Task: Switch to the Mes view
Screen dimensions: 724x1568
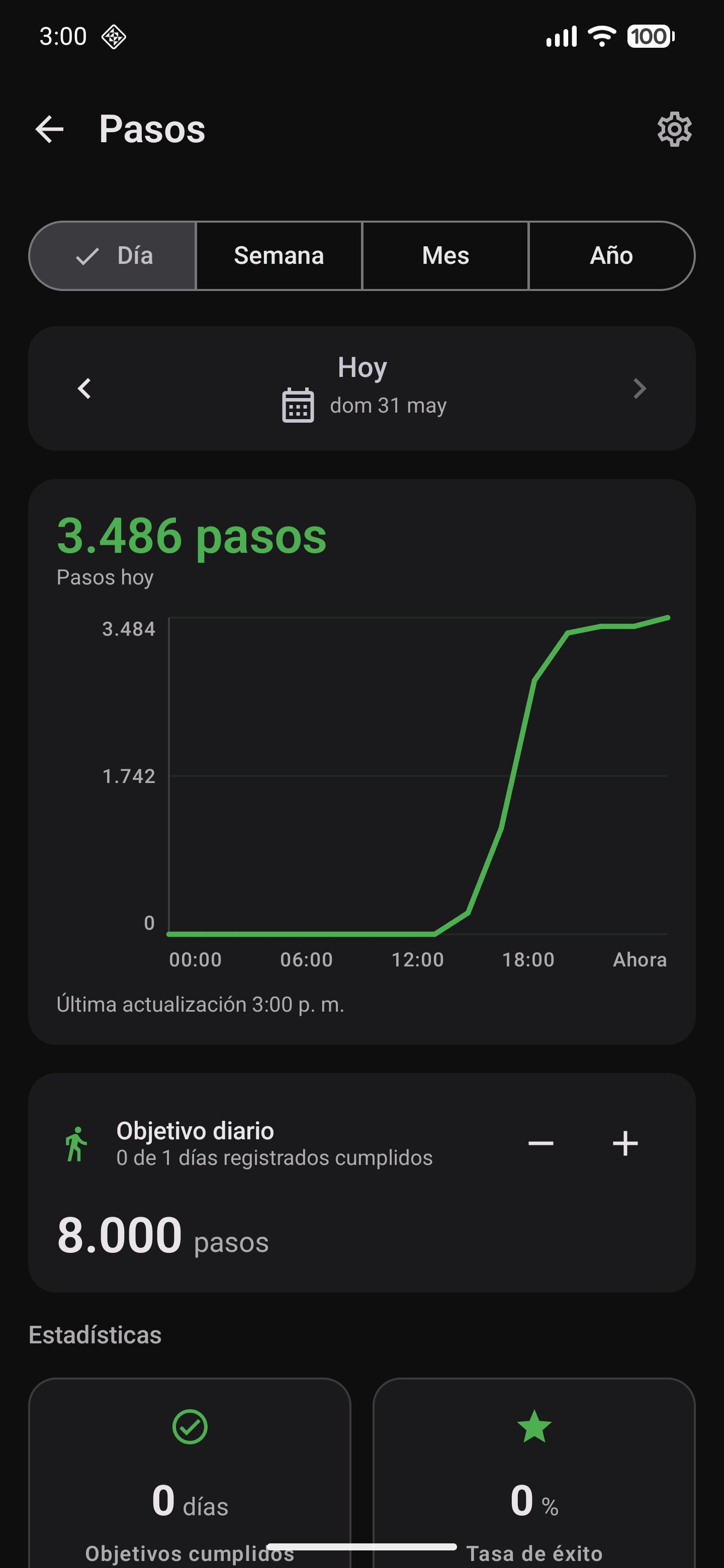Action: click(445, 256)
